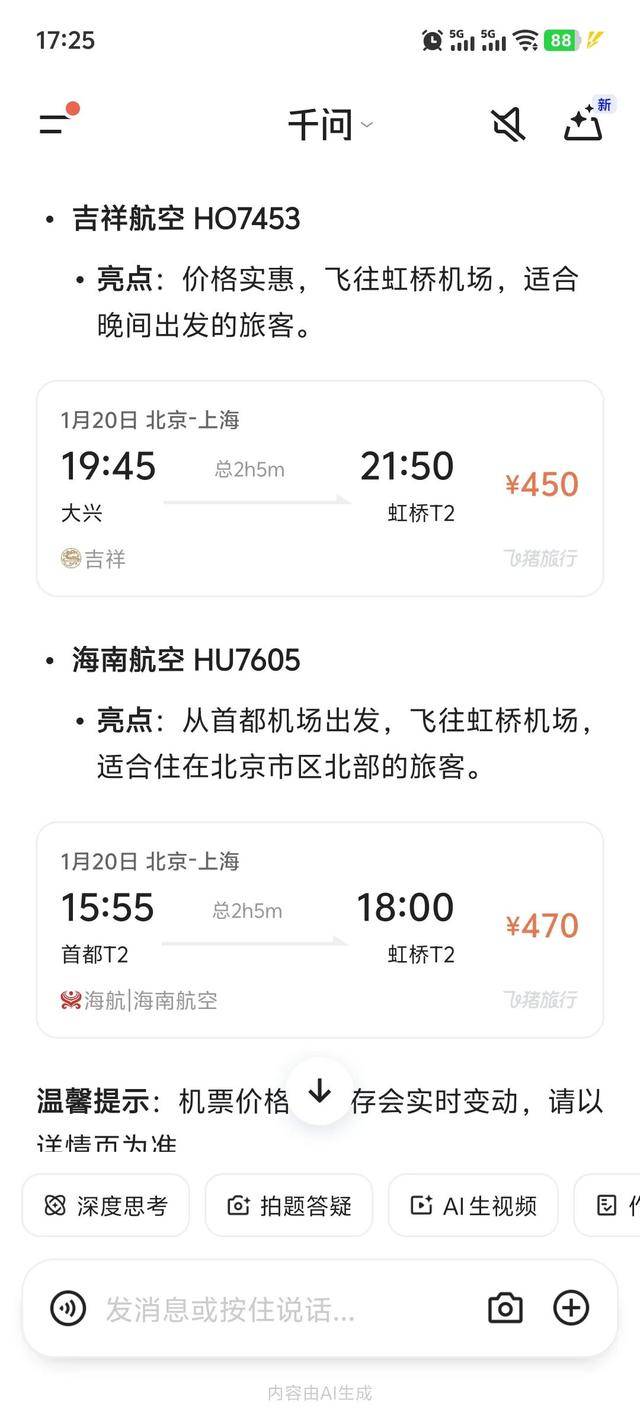Image resolution: width=640 pixels, height=1422 pixels.
Task: Open the side menu drawer
Action: [56, 124]
